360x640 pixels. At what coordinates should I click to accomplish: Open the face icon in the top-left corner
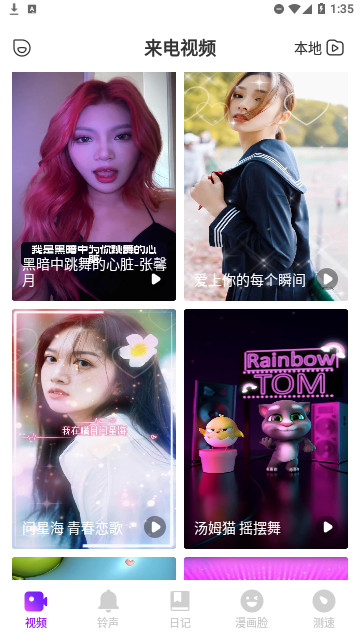click(x=22, y=48)
